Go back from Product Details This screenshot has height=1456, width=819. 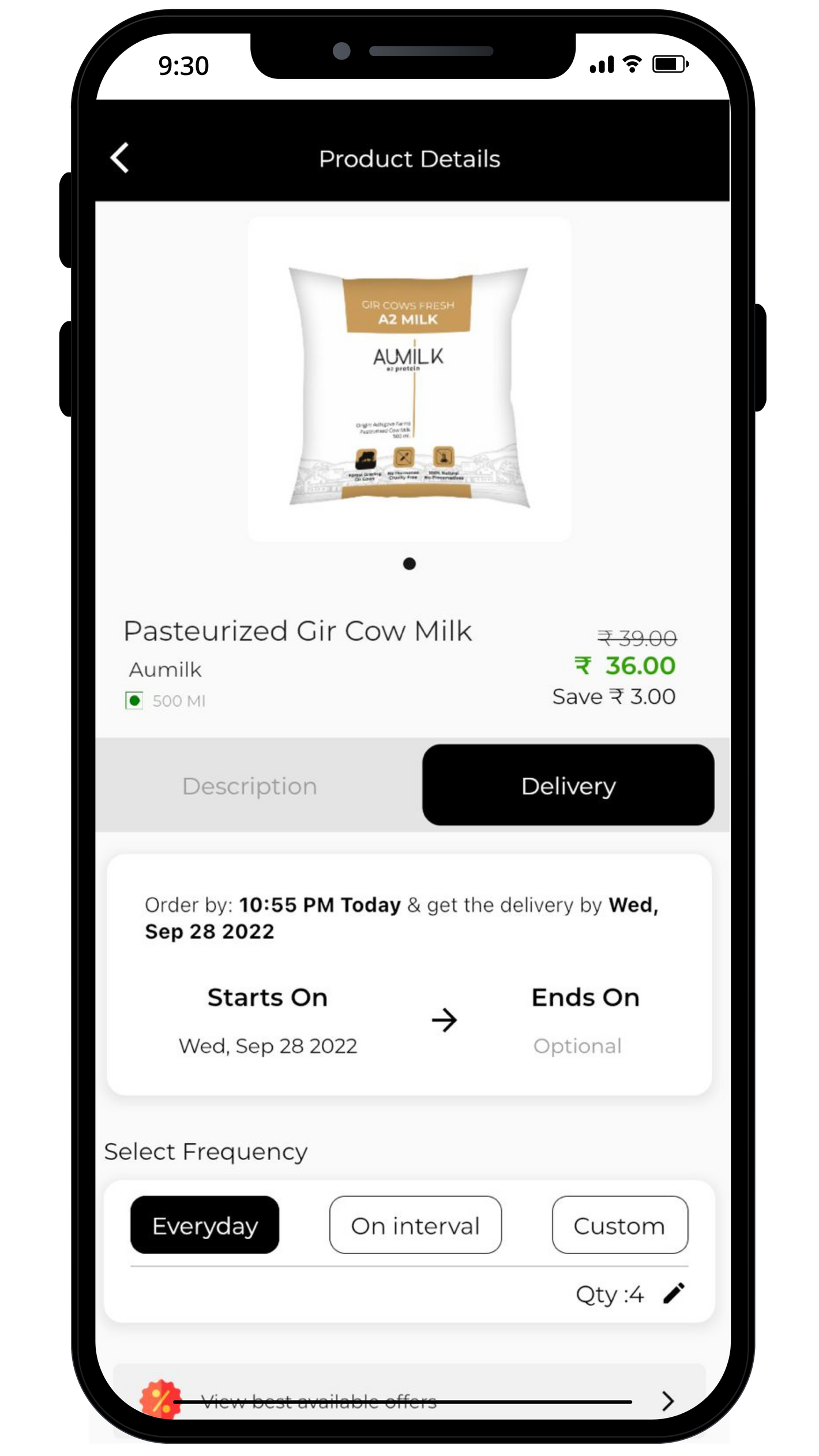click(120, 158)
